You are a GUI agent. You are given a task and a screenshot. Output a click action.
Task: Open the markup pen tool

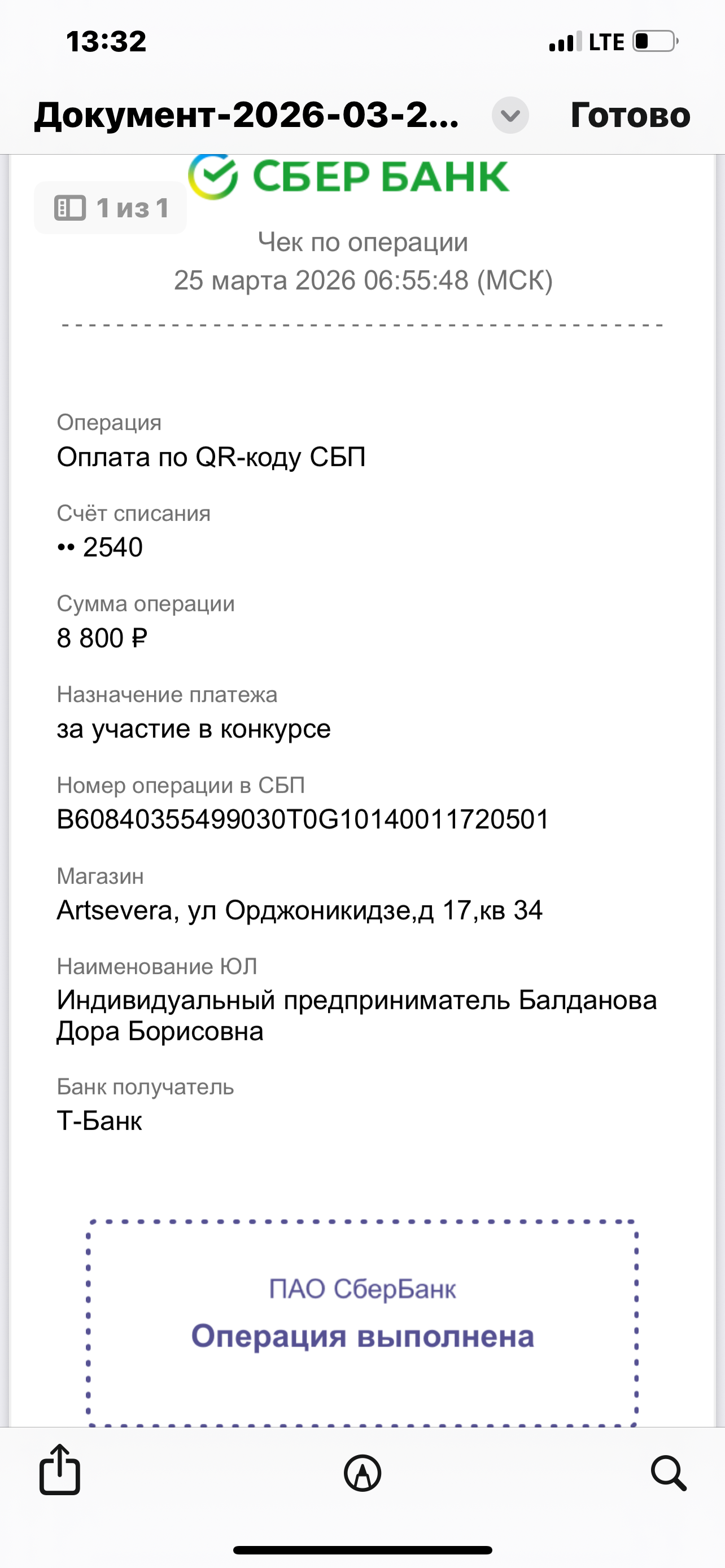(362, 1473)
